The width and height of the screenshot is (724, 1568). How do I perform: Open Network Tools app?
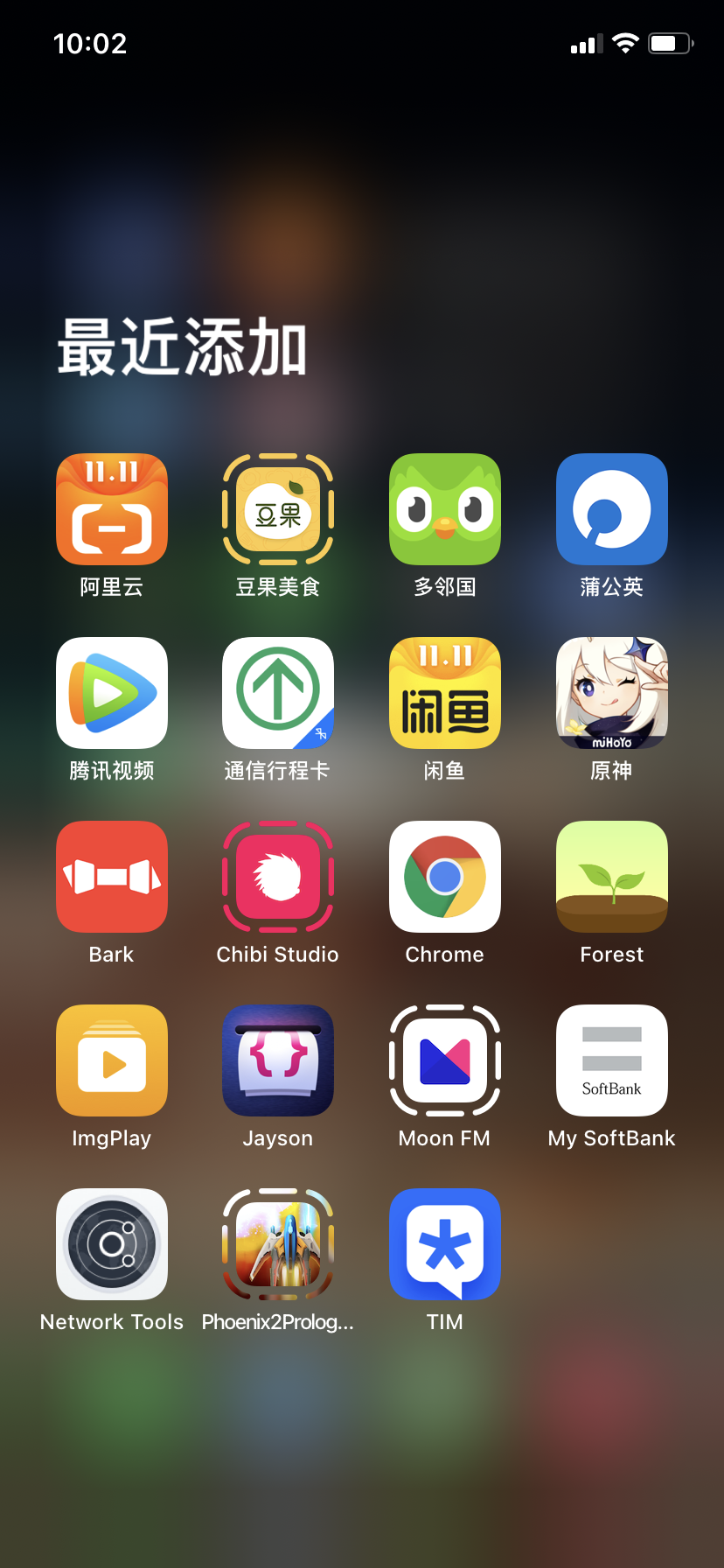click(x=112, y=1244)
